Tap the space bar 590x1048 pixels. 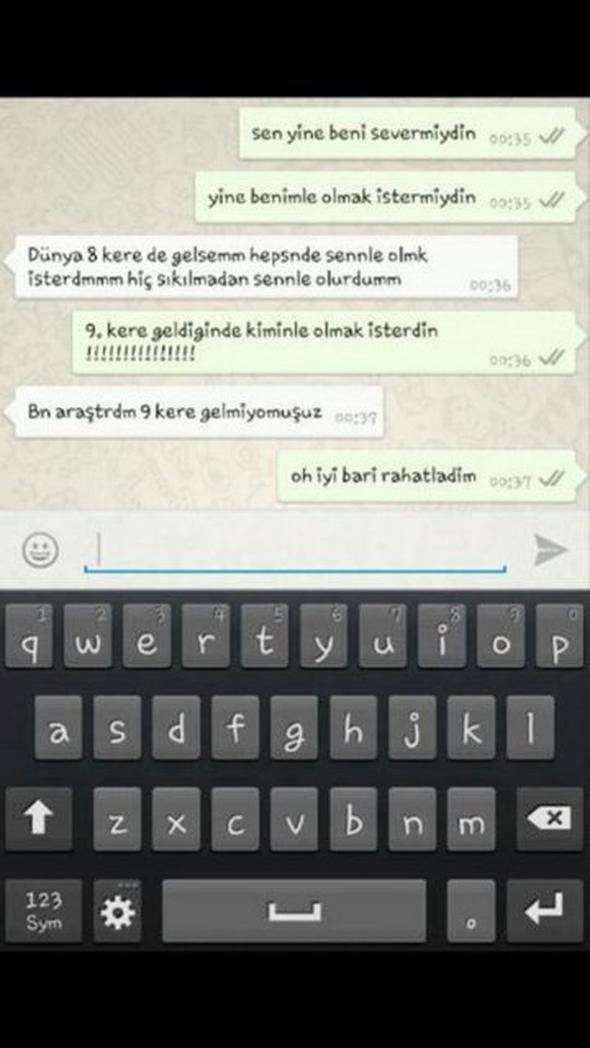tap(294, 910)
